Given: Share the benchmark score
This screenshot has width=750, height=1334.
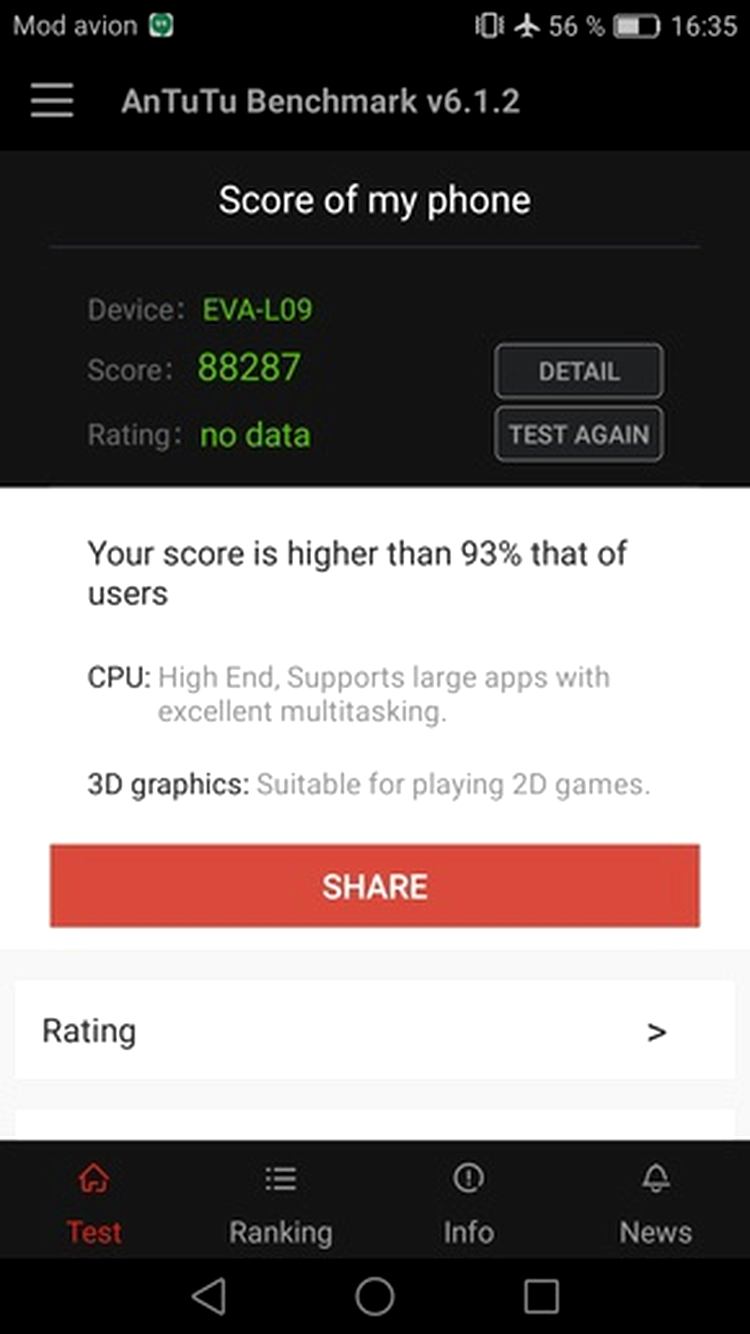Looking at the screenshot, I should 375,886.
